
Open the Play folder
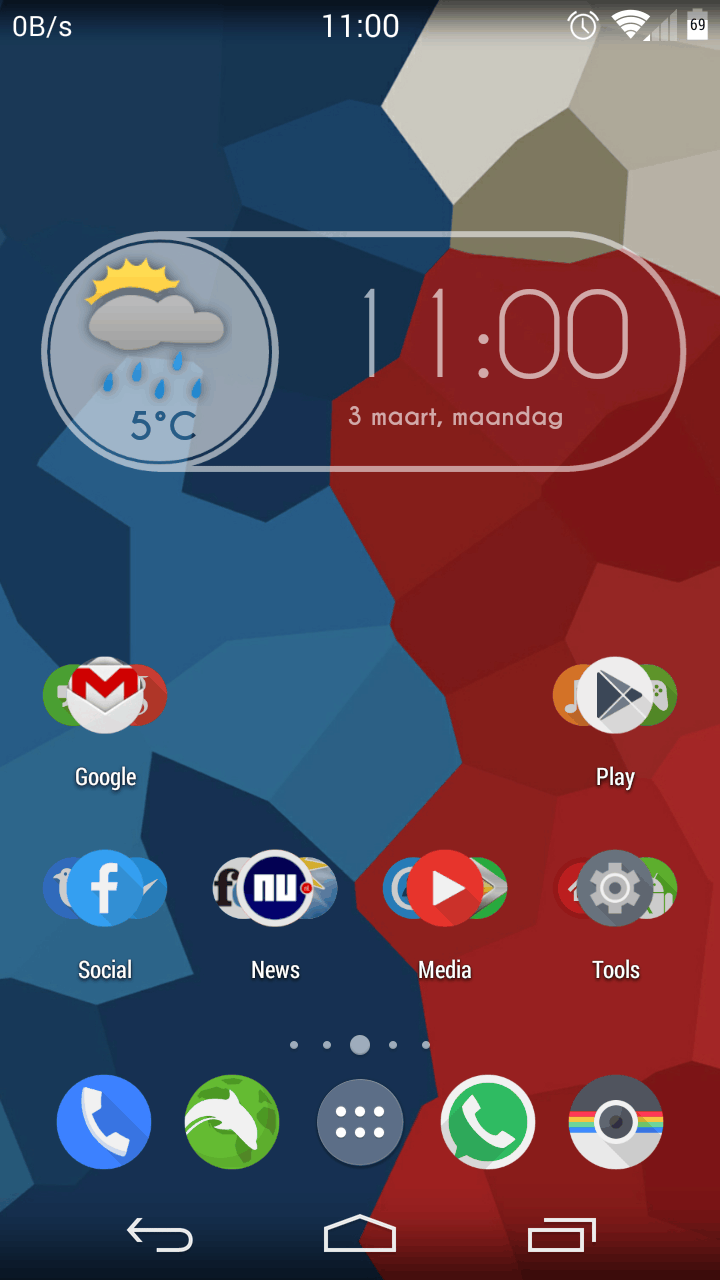tap(615, 696)
